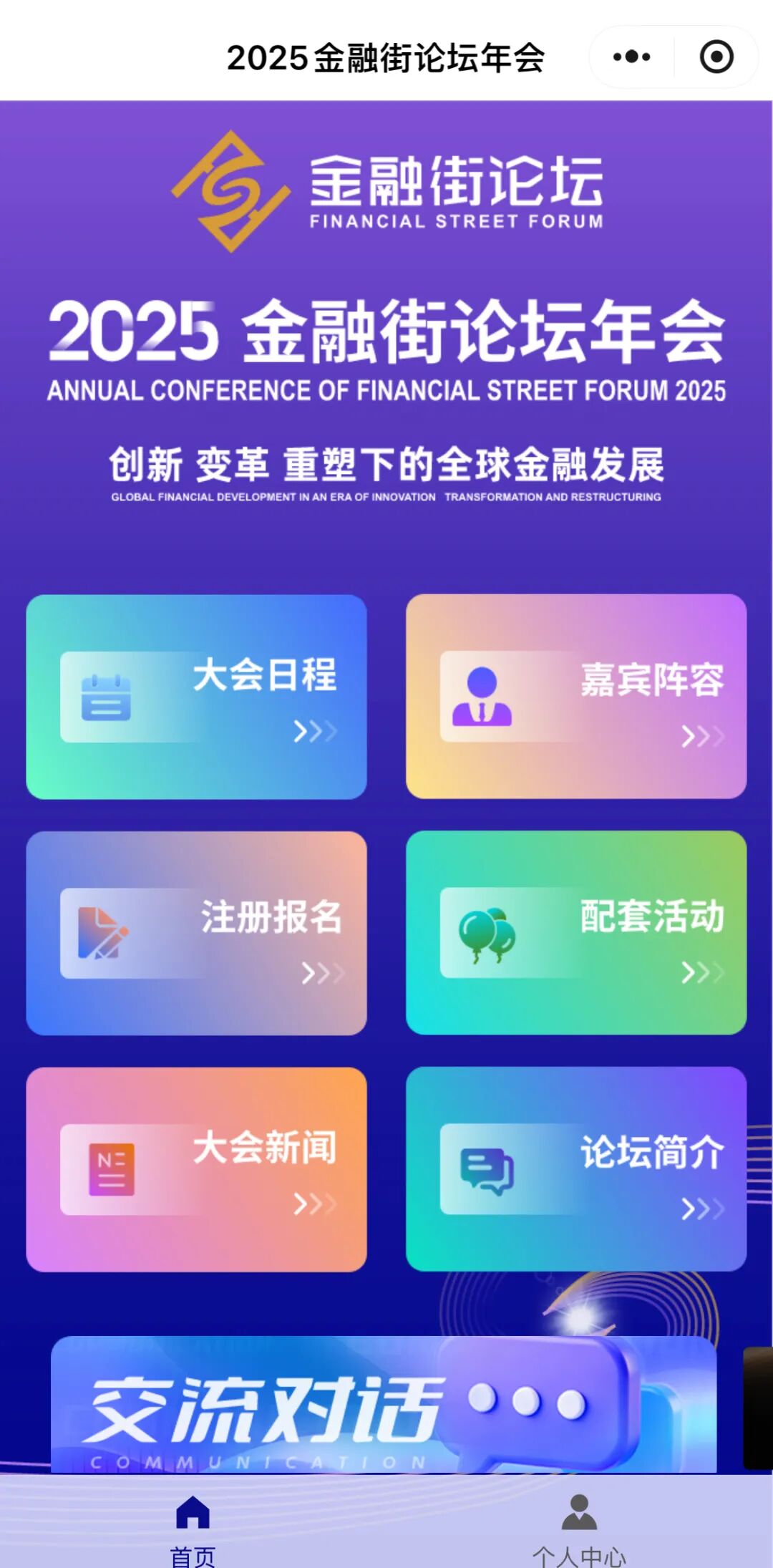773x1568 pixels.
Task: Open the 嘉宾阵容 guest lineup card
Action: pyautogui.click(x=575, y=696)
